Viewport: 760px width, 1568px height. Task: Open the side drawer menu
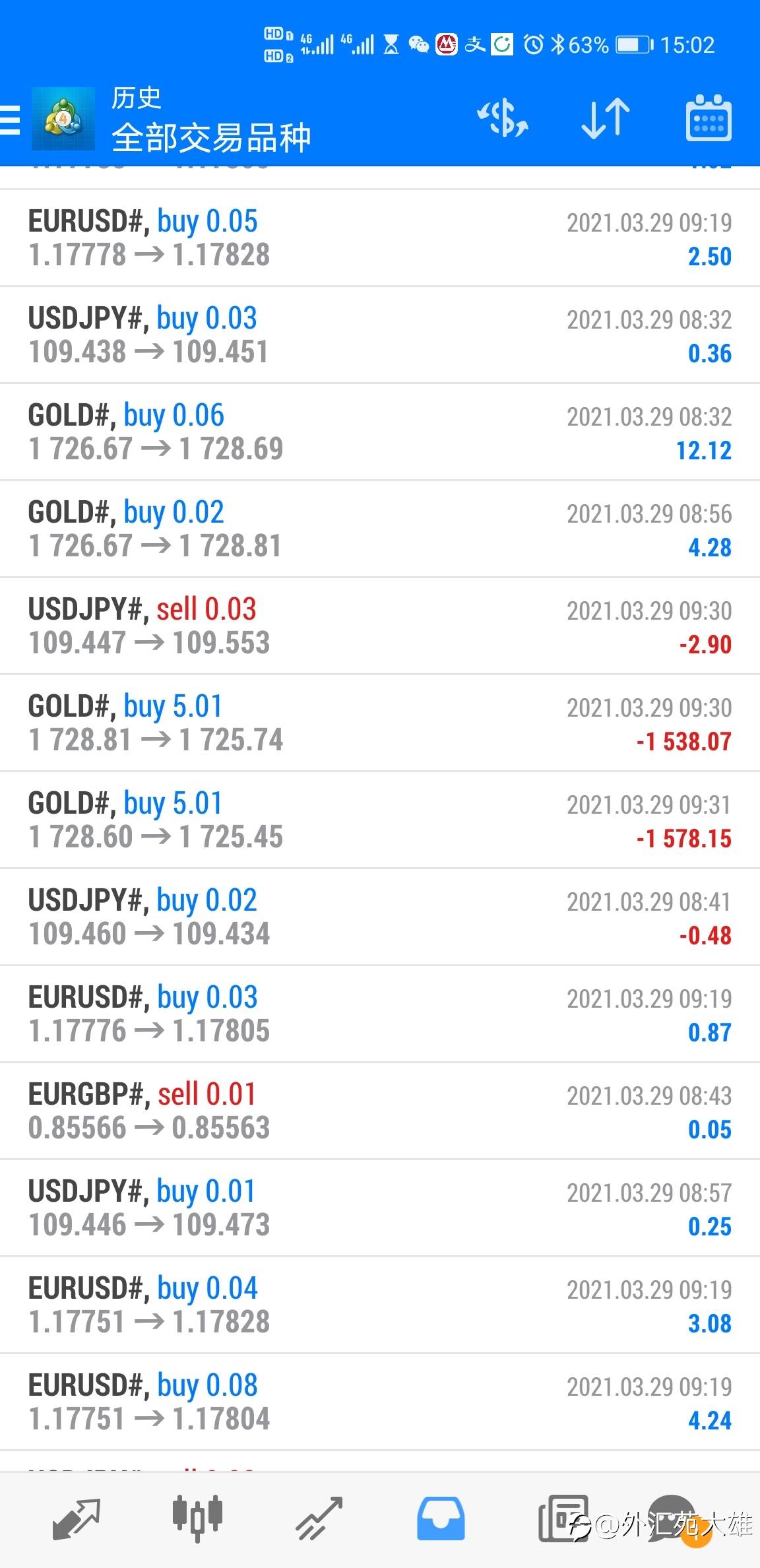click(x=11, y=120)
